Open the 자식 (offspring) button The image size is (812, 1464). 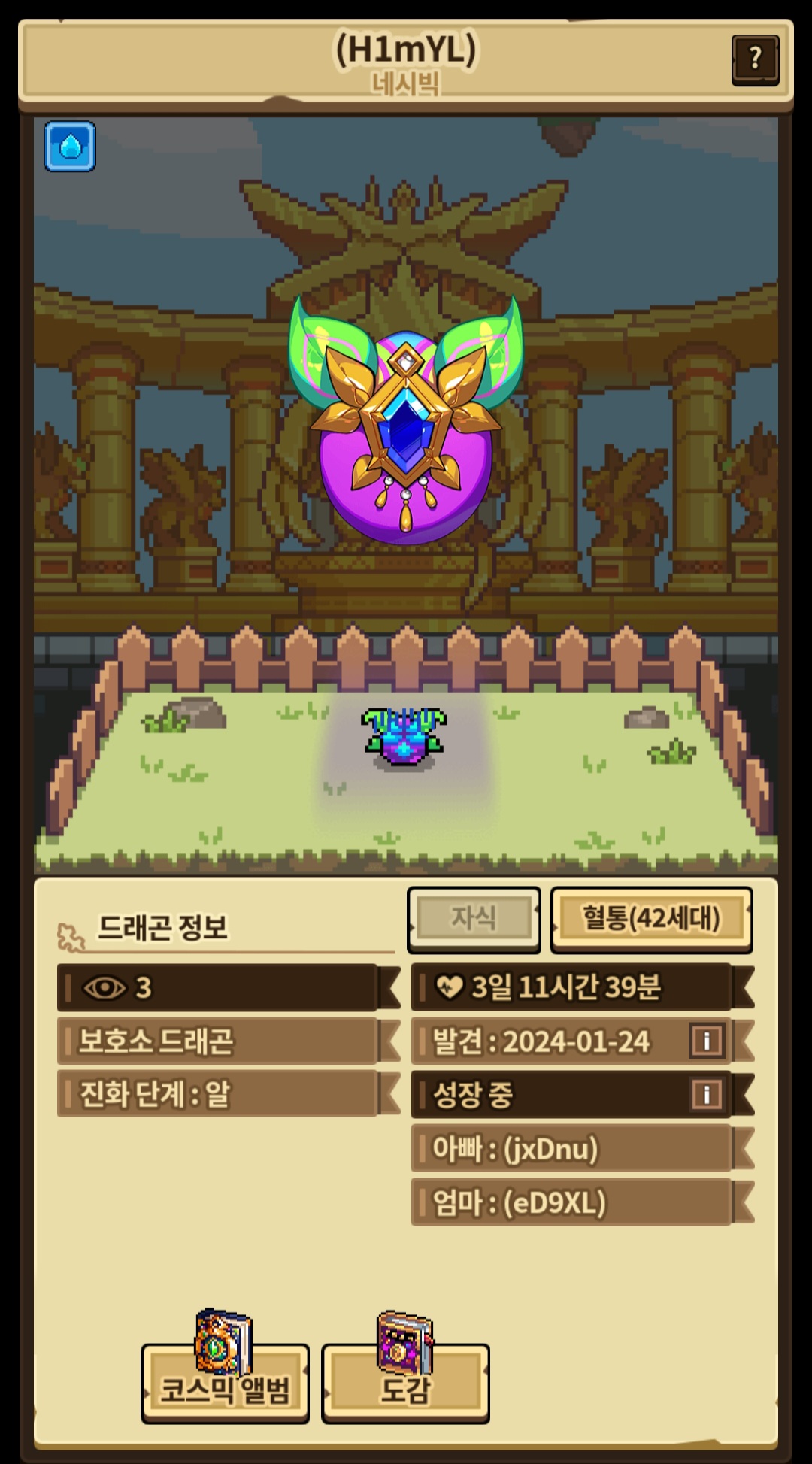pos(474,918)
